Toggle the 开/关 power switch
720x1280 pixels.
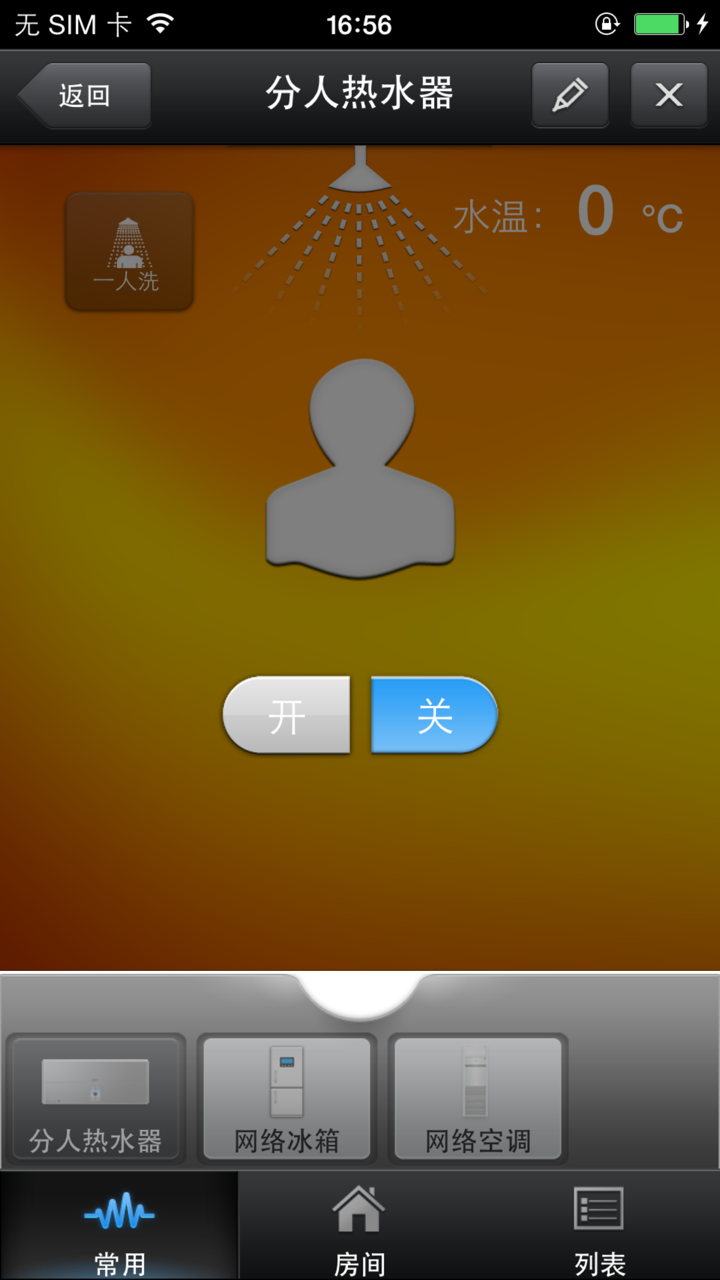[x=360, y=714]
